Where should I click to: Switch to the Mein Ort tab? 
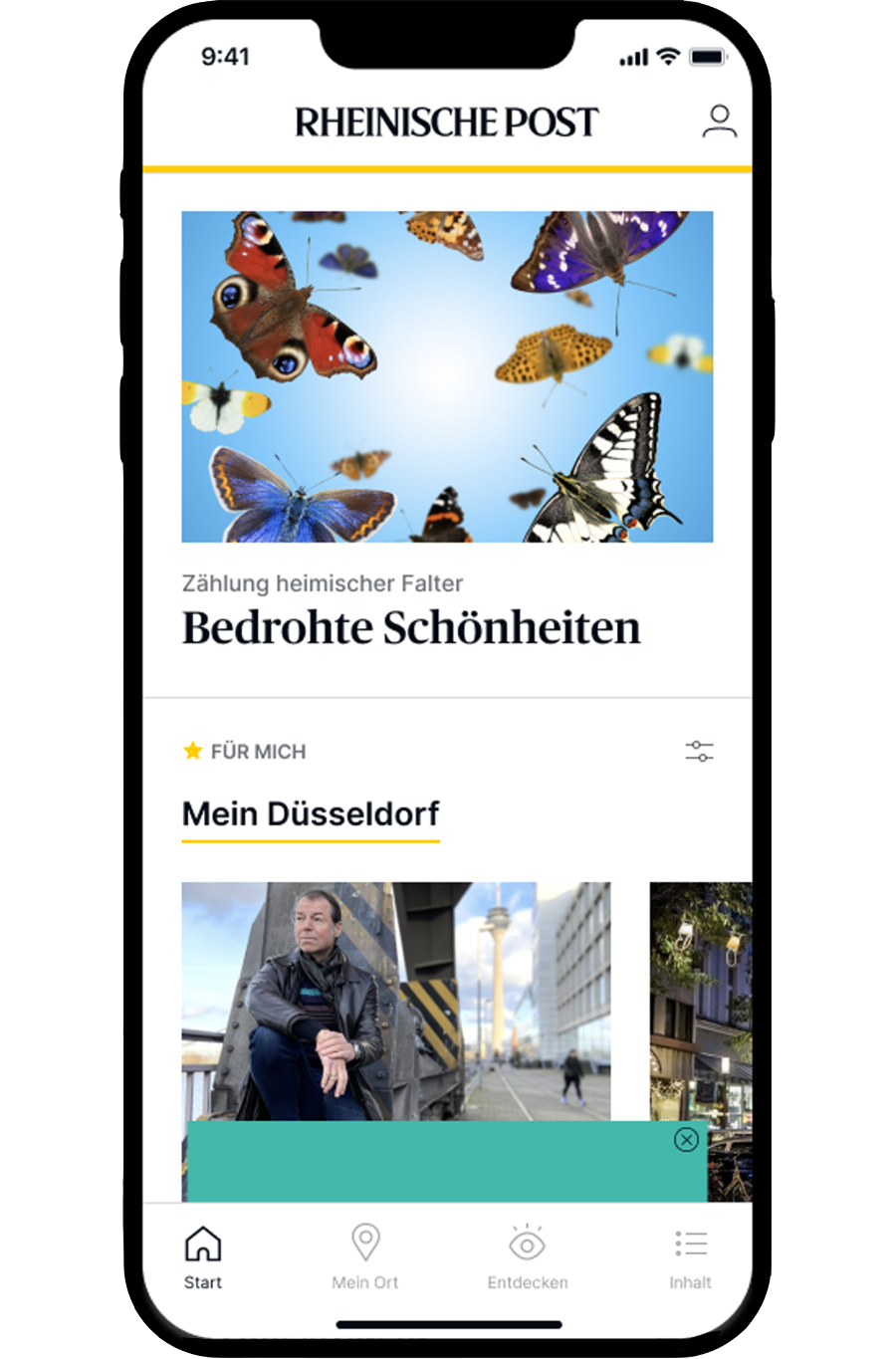(365, 1258)
